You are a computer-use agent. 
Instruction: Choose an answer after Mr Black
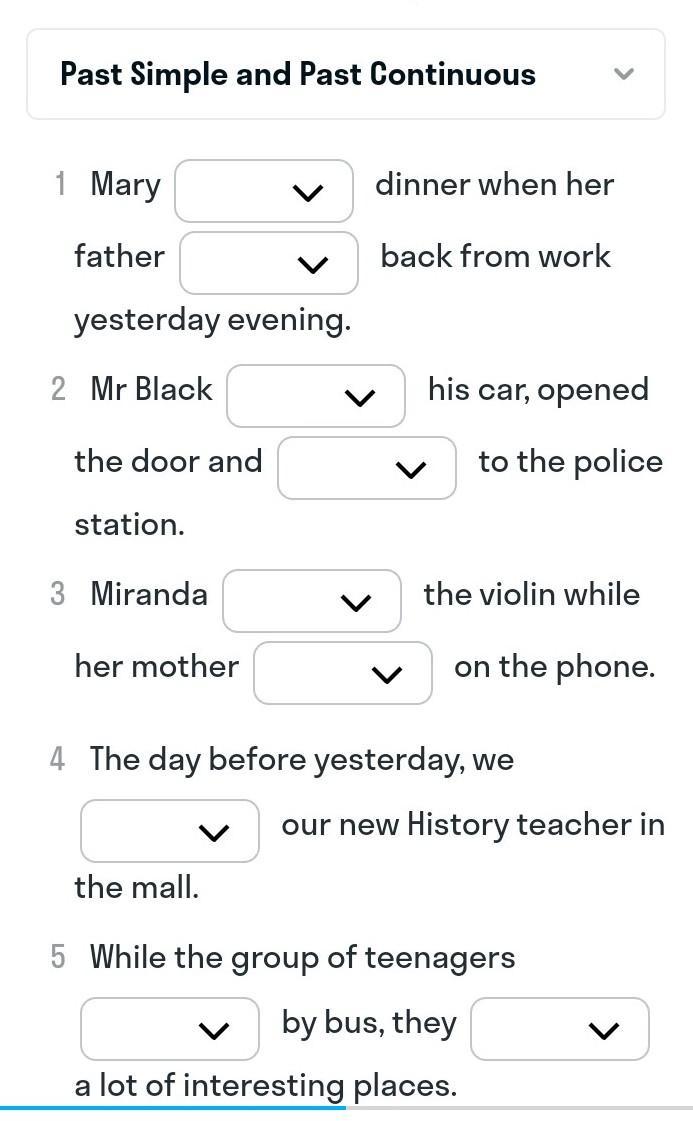[316, 396]
